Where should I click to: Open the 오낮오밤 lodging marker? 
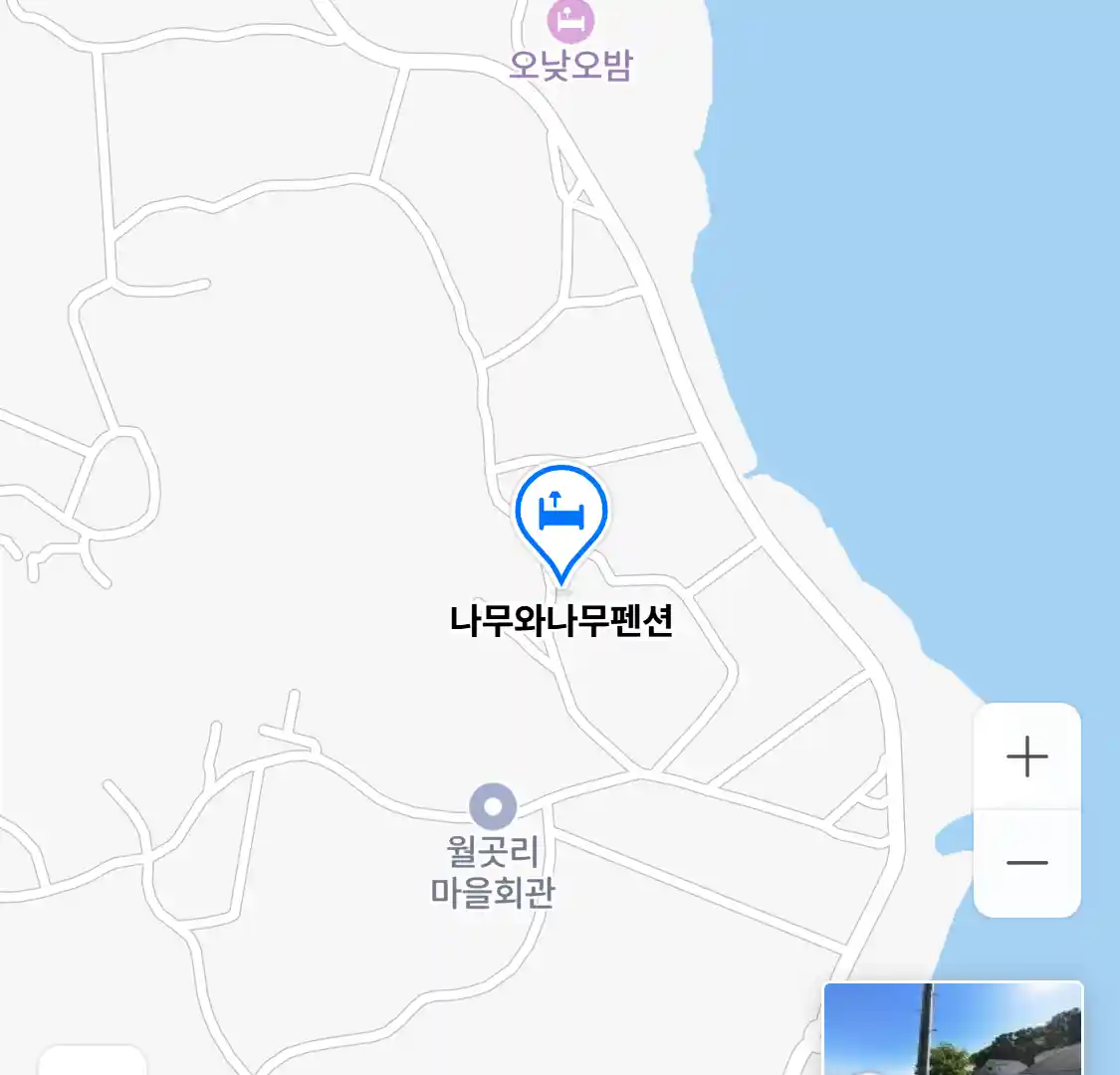[571, 21]
